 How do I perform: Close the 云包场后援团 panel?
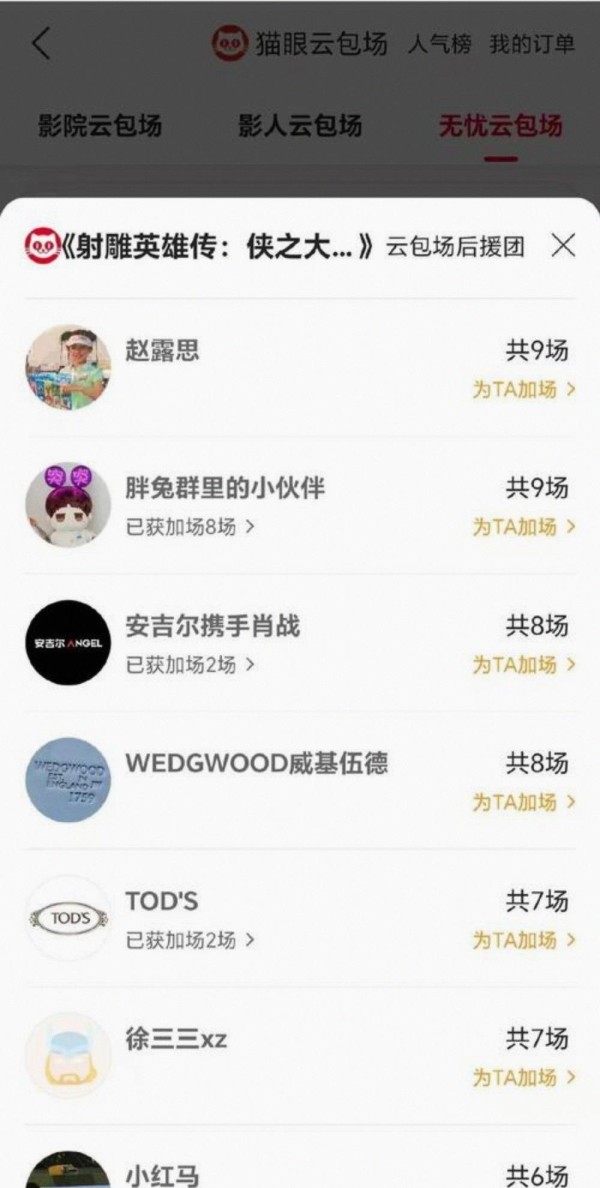[x=563, y=246]
